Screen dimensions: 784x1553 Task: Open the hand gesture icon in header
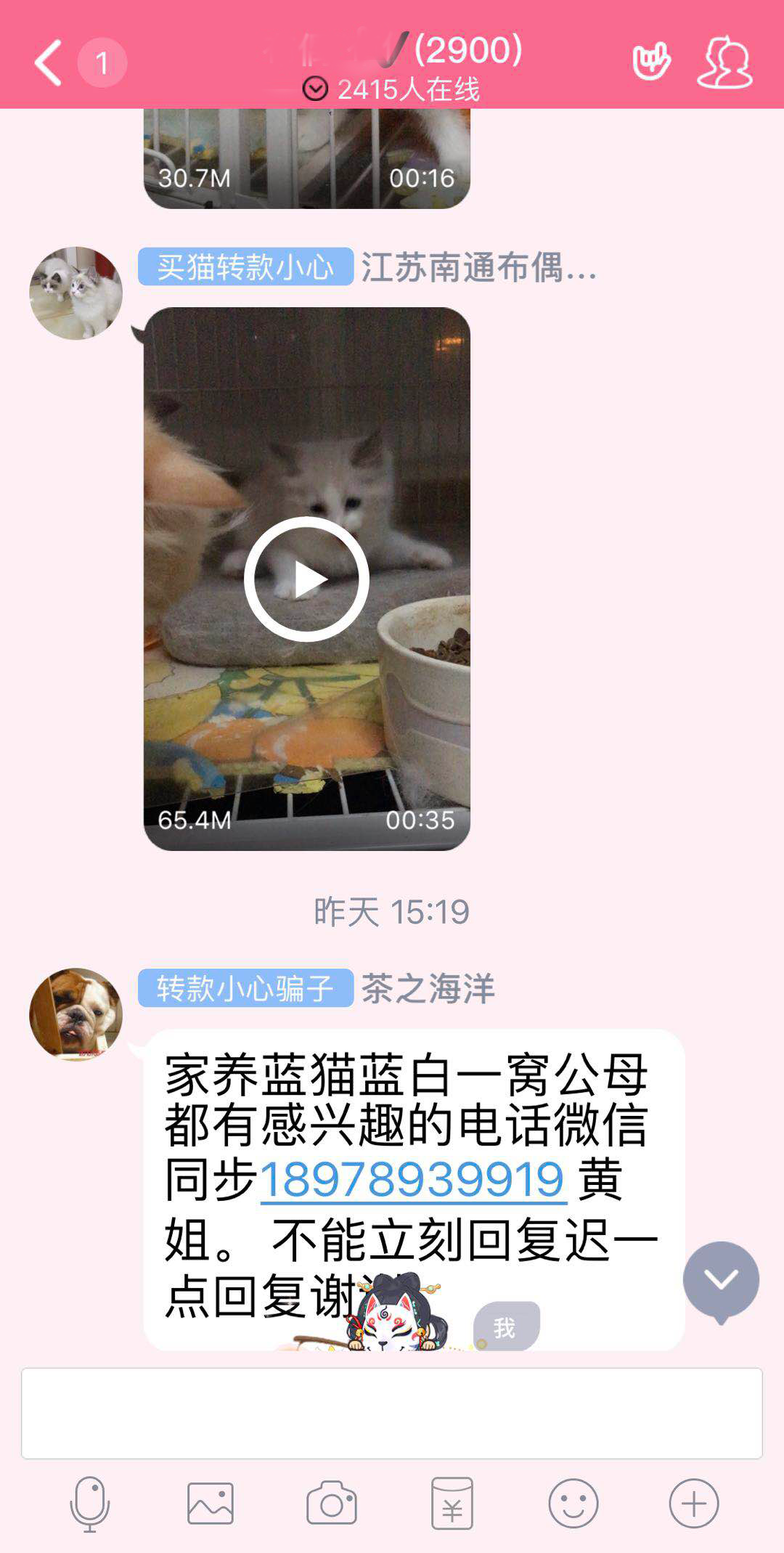[651, 62]
